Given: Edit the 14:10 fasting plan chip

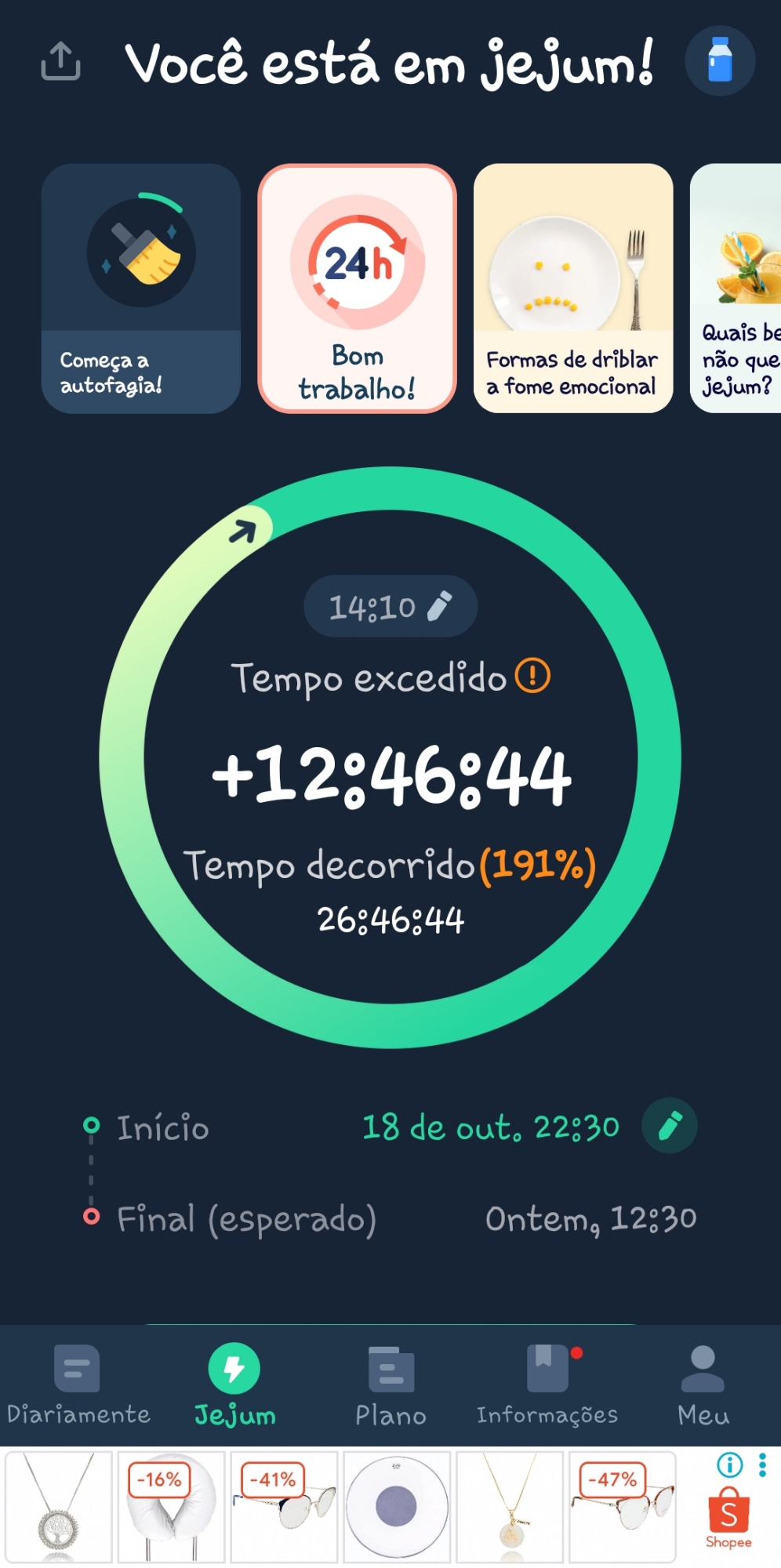Looking at the screenshot, I should [x=390, y=606].
